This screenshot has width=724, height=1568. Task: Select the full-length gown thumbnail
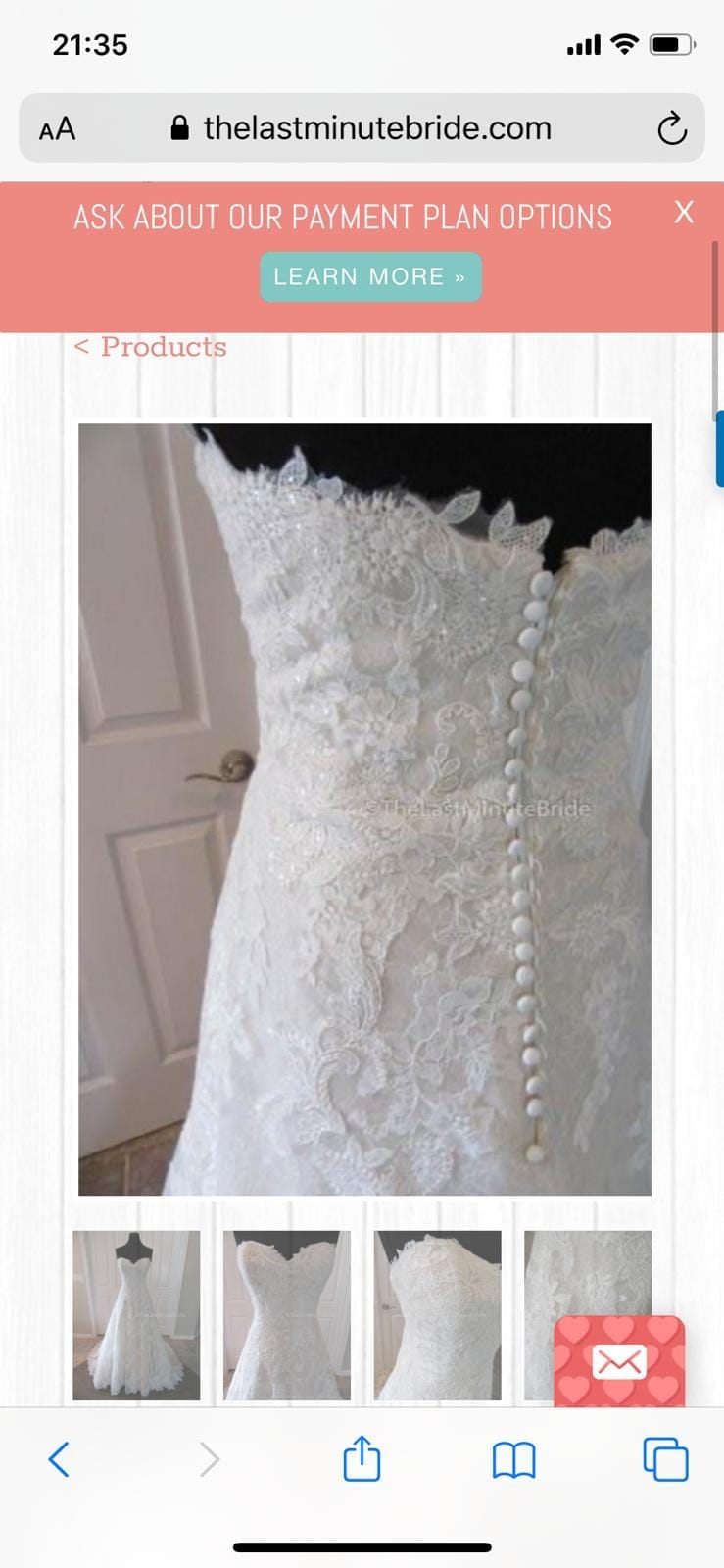coord(136,1314)
